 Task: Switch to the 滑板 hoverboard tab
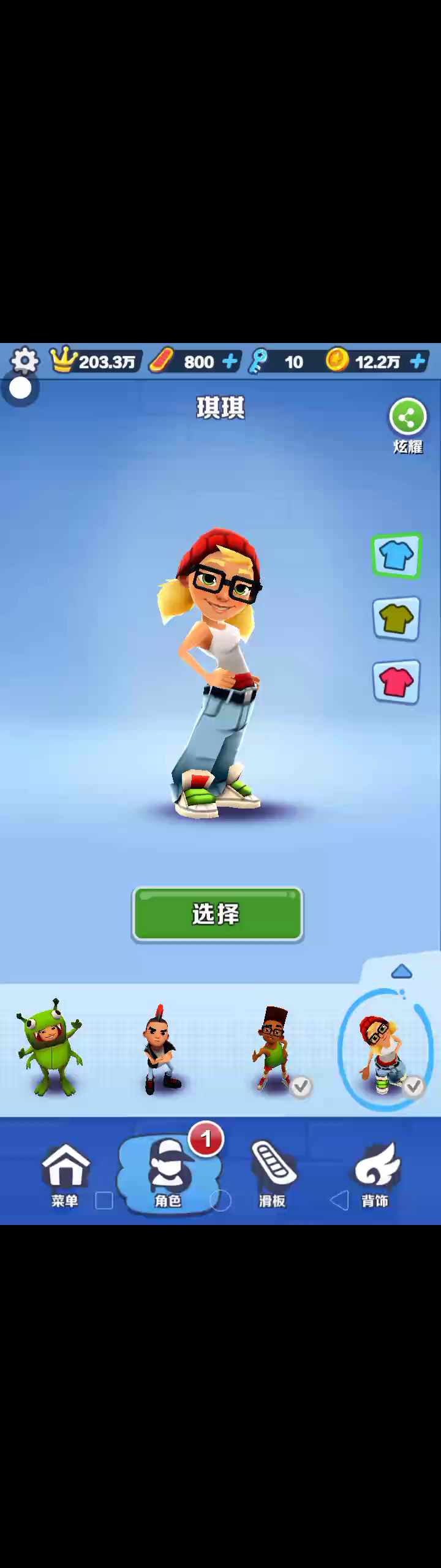tap(273, 1175)
